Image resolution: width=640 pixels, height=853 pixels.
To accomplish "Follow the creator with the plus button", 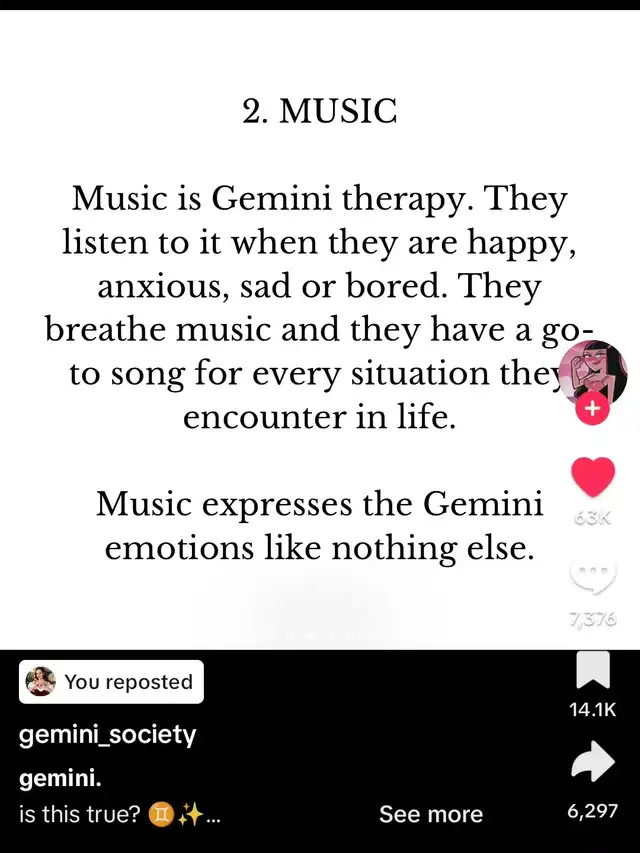I will tap(593, 409).
